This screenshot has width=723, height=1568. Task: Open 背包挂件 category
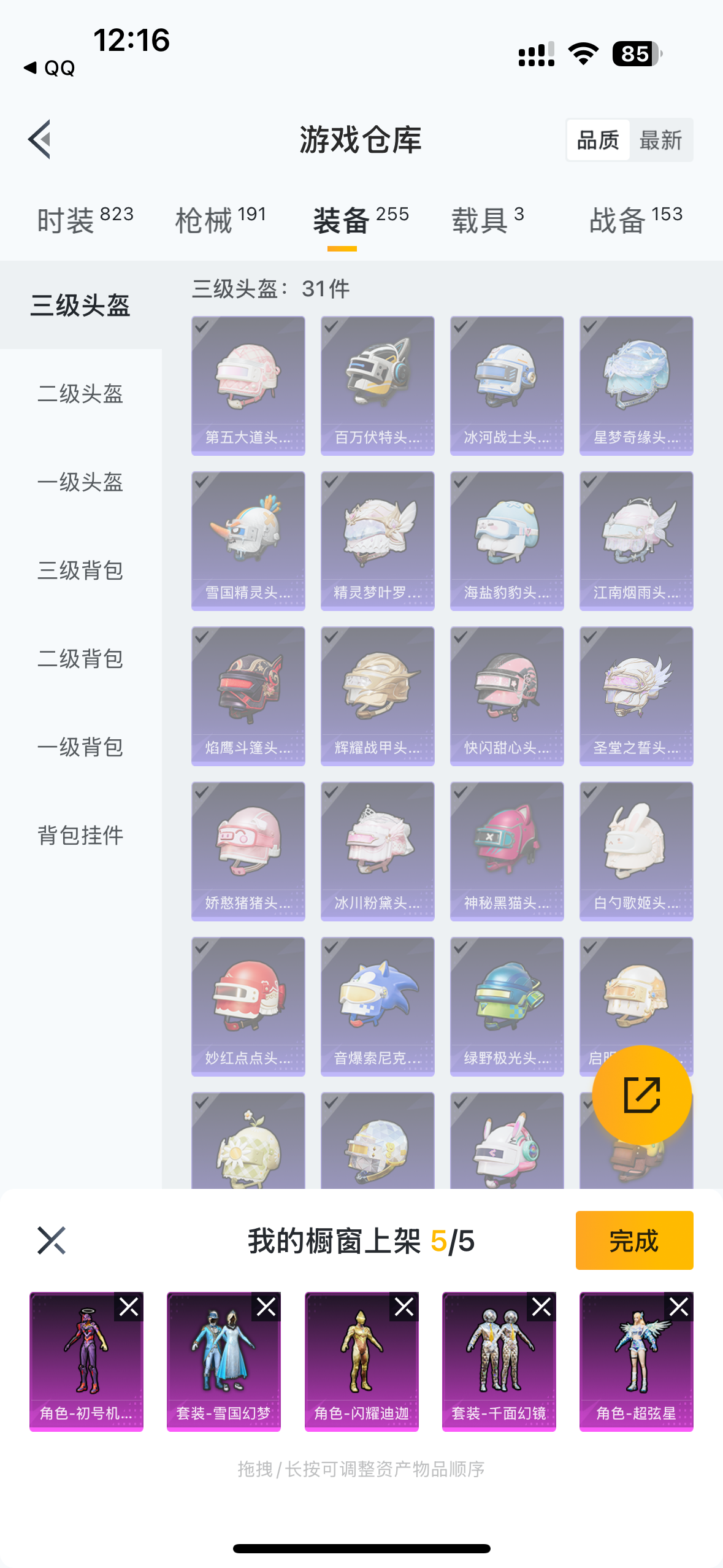[80, 836]
